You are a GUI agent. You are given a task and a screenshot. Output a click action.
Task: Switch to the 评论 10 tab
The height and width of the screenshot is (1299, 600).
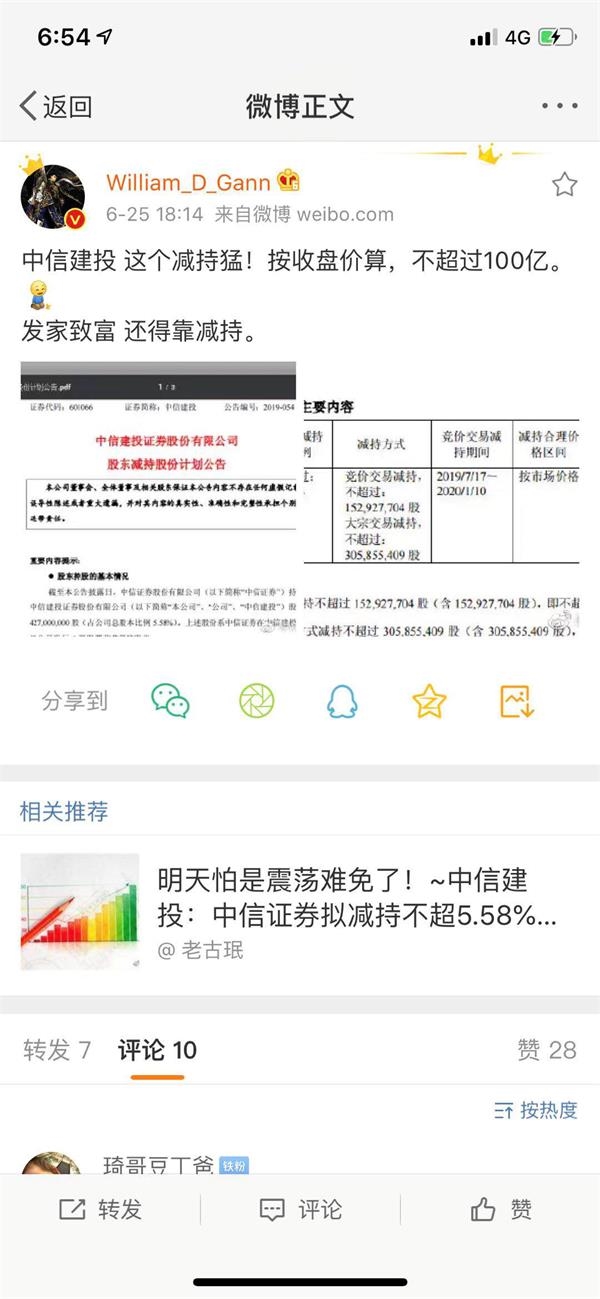157,1049
